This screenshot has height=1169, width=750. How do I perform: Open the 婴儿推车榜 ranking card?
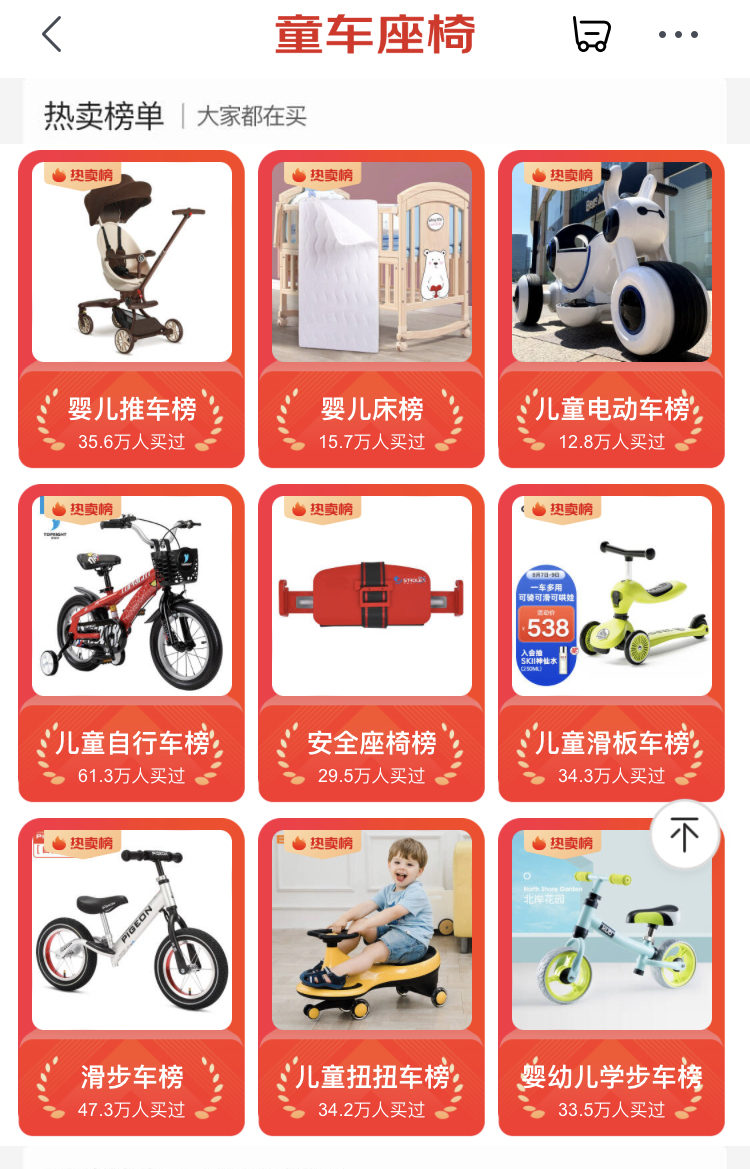131,310
